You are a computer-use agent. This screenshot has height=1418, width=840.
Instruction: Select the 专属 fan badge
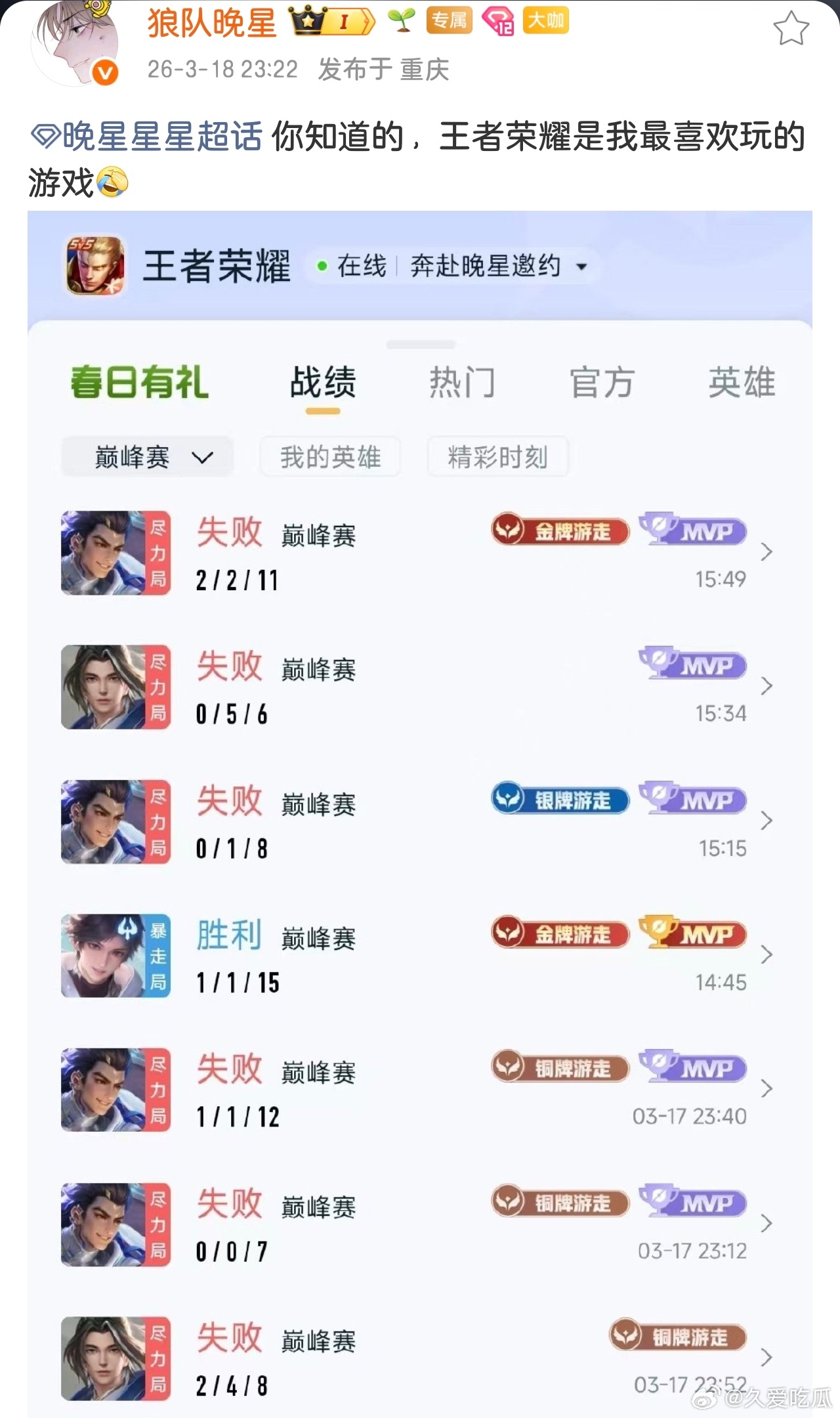(449, 20)
